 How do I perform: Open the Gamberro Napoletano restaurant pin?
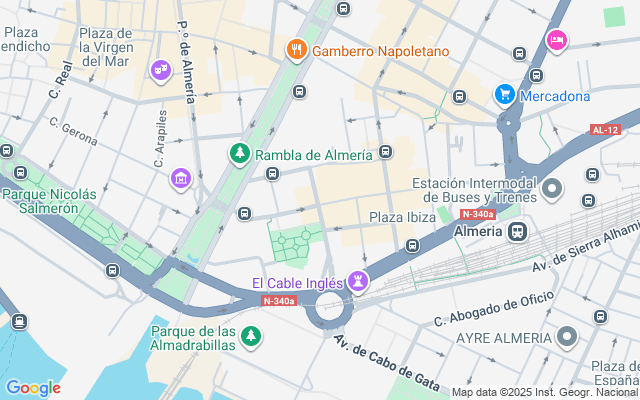(x=297, y=50)
